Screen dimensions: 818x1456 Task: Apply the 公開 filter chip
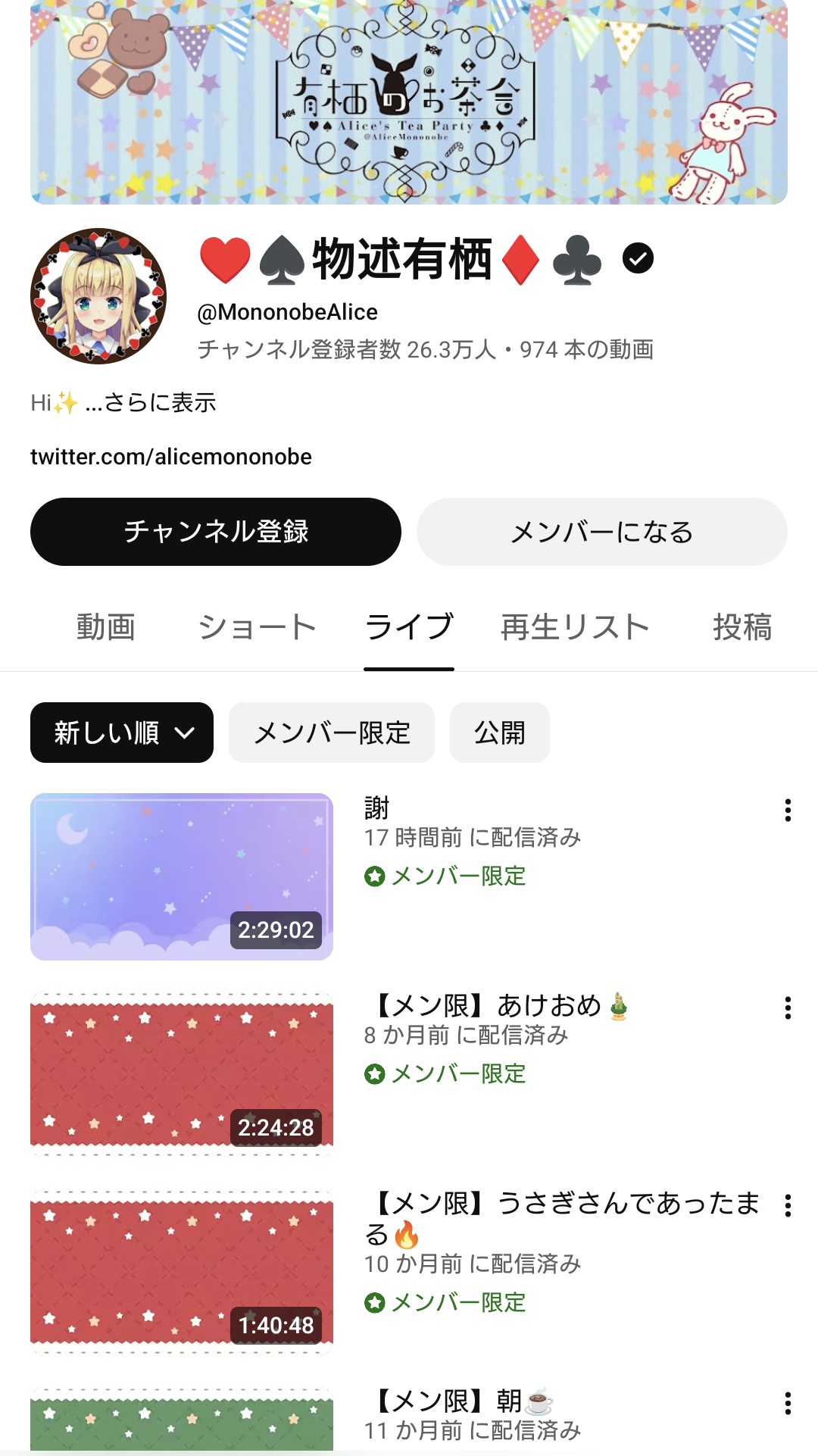[x=499, y=733]
